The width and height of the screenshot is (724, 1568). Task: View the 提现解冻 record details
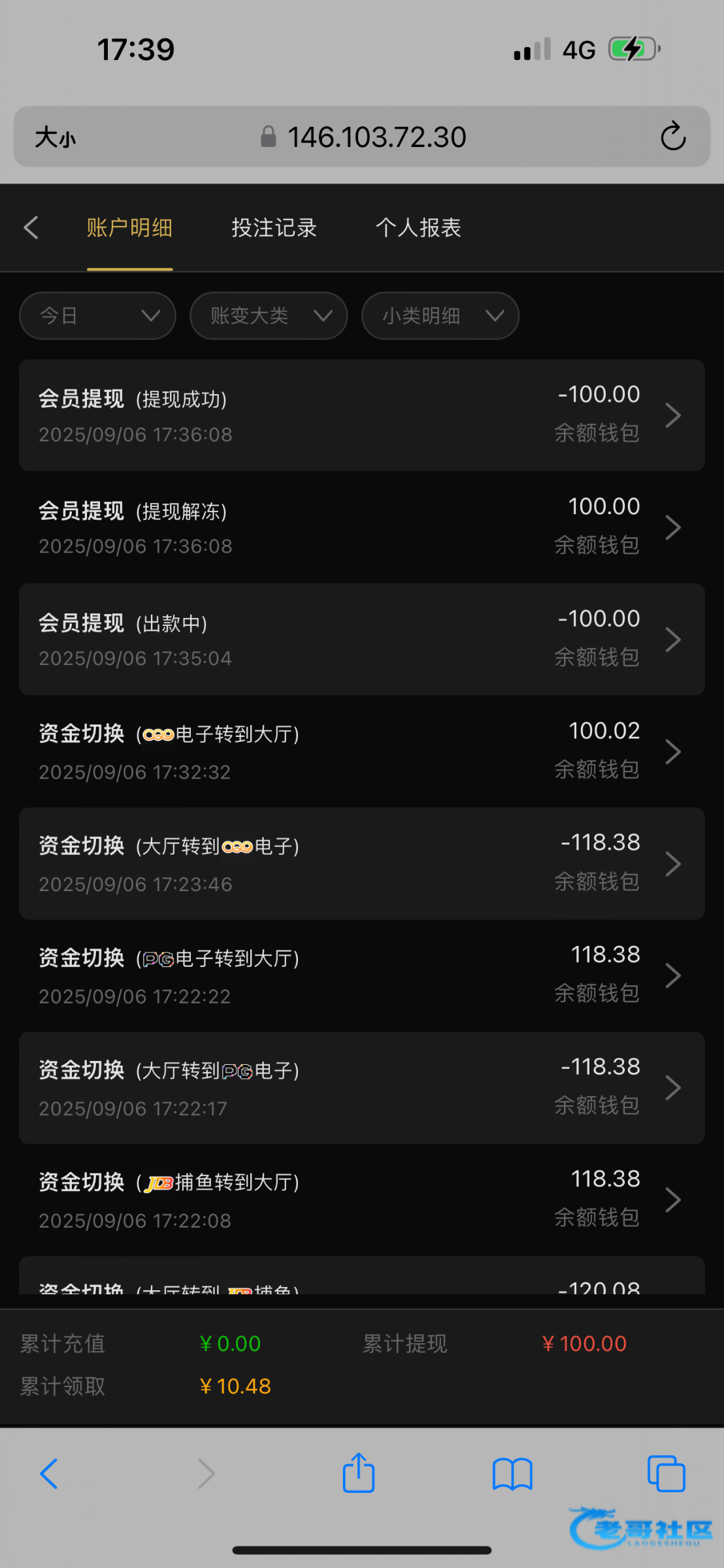click(x=361, y=527)
